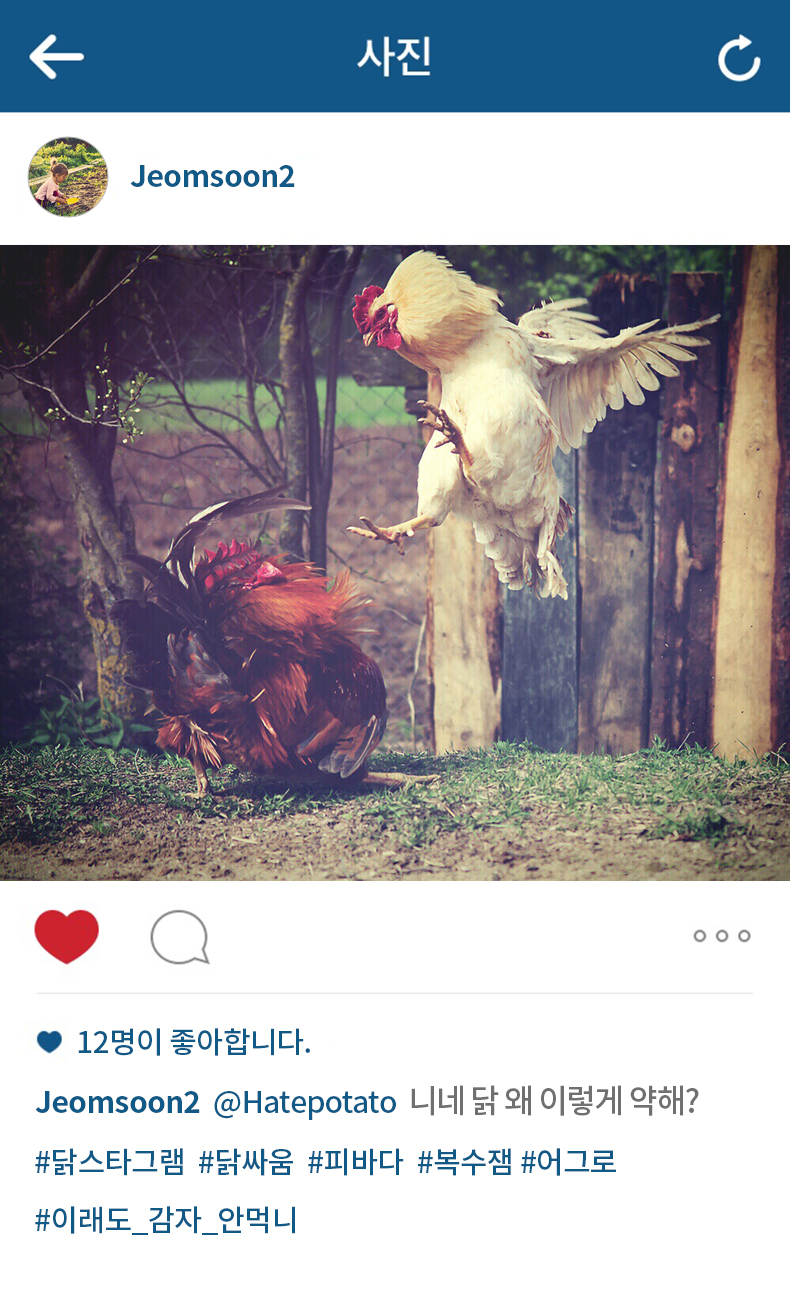Open the #어그로 hashtag
This screenshot has height=1295, width=790.
tap(568, 1162)
